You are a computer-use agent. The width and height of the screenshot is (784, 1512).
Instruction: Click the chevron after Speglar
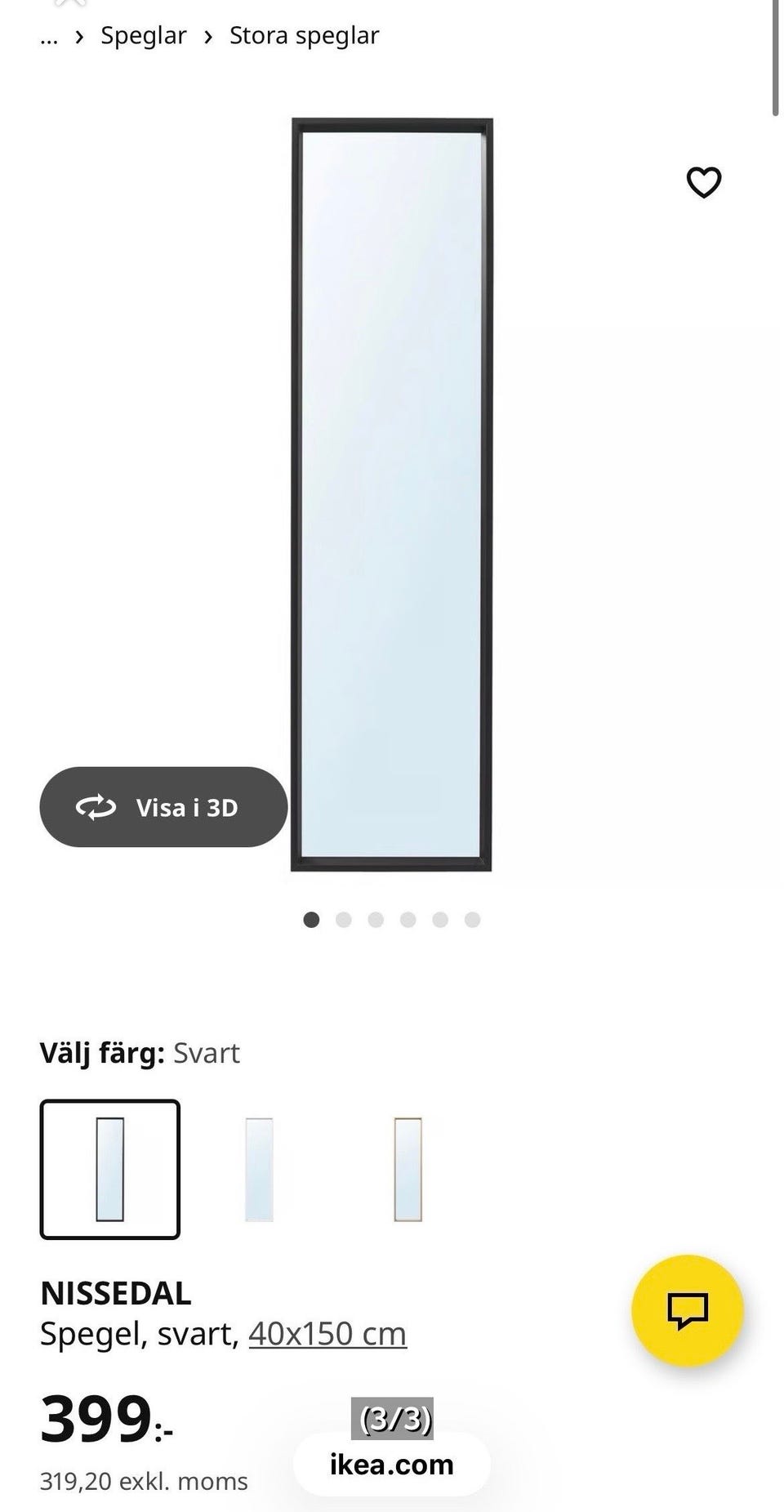tap(210, 35)
